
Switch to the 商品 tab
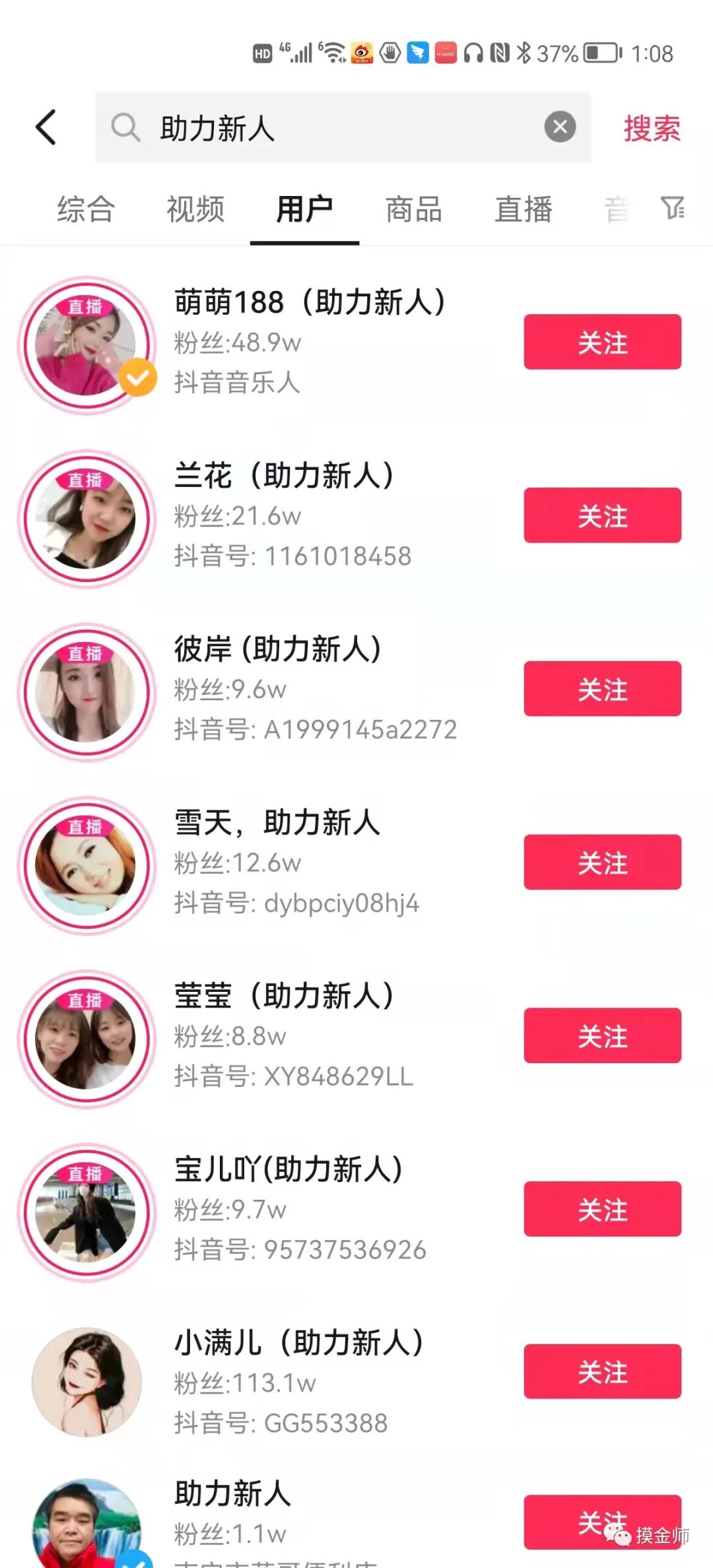click(414, 210)
